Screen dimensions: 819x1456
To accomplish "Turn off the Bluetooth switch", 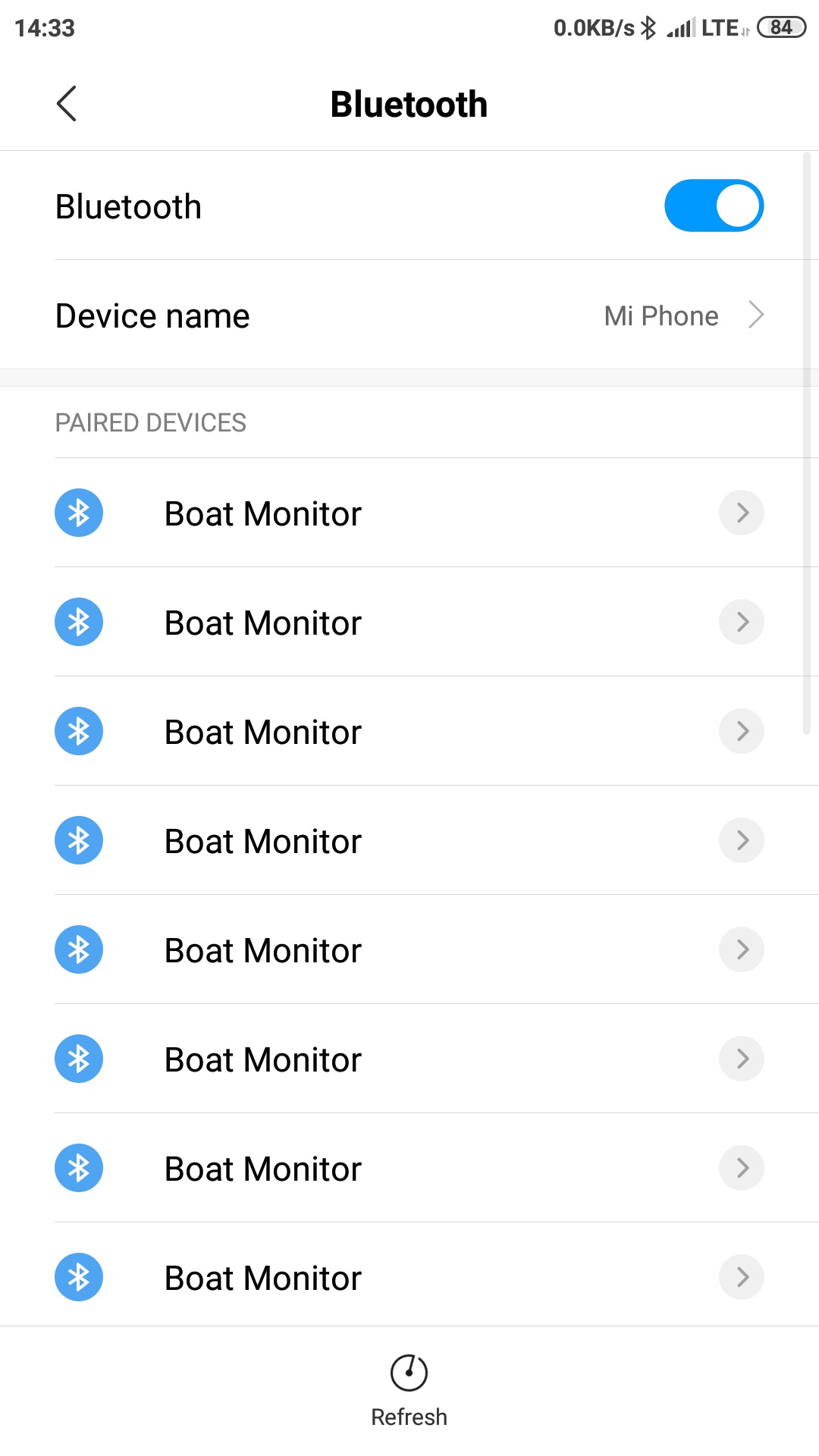I will click(x=714, y=206).
